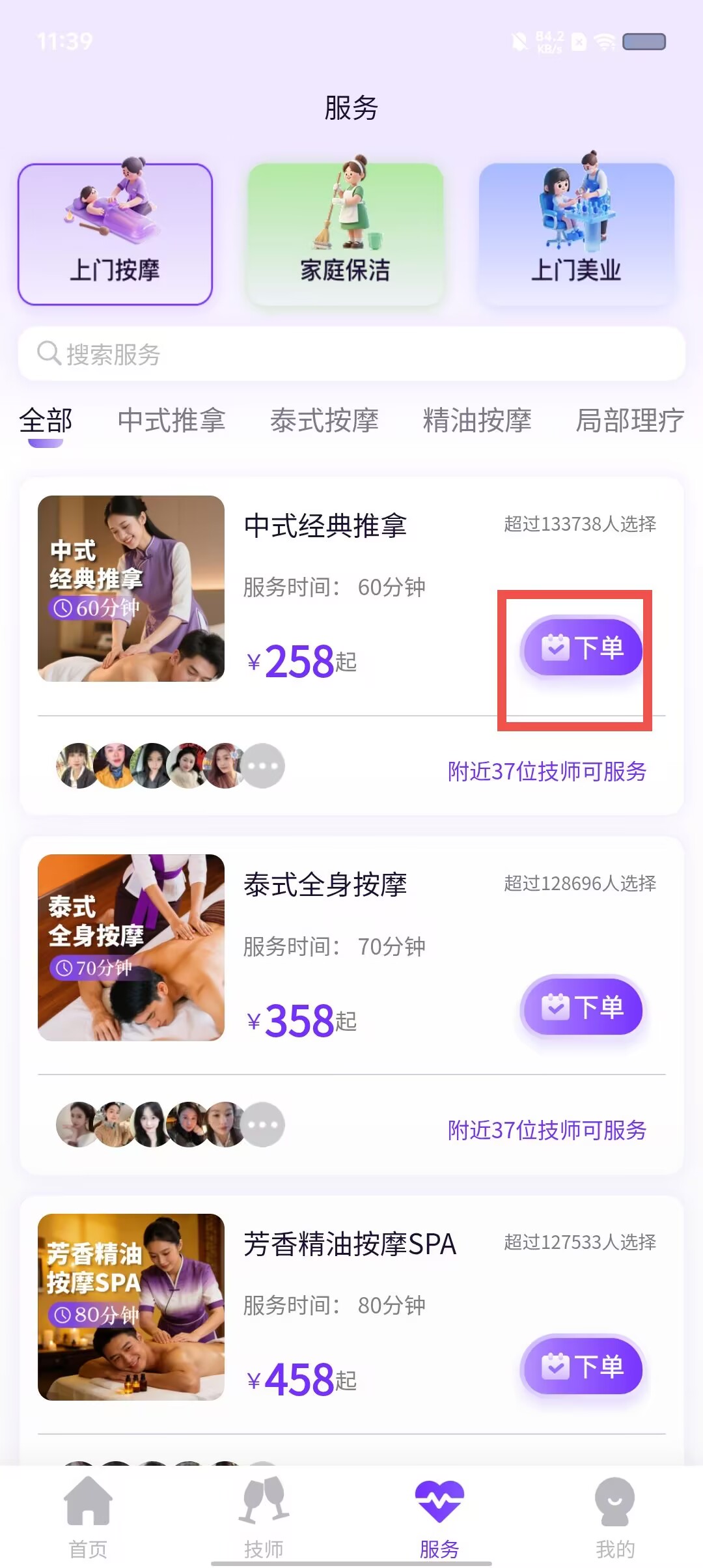Viewport: 703px width, 1568px height.
Task: Switch to the 局部理疗 tab
Action: (x=629, y=420)
